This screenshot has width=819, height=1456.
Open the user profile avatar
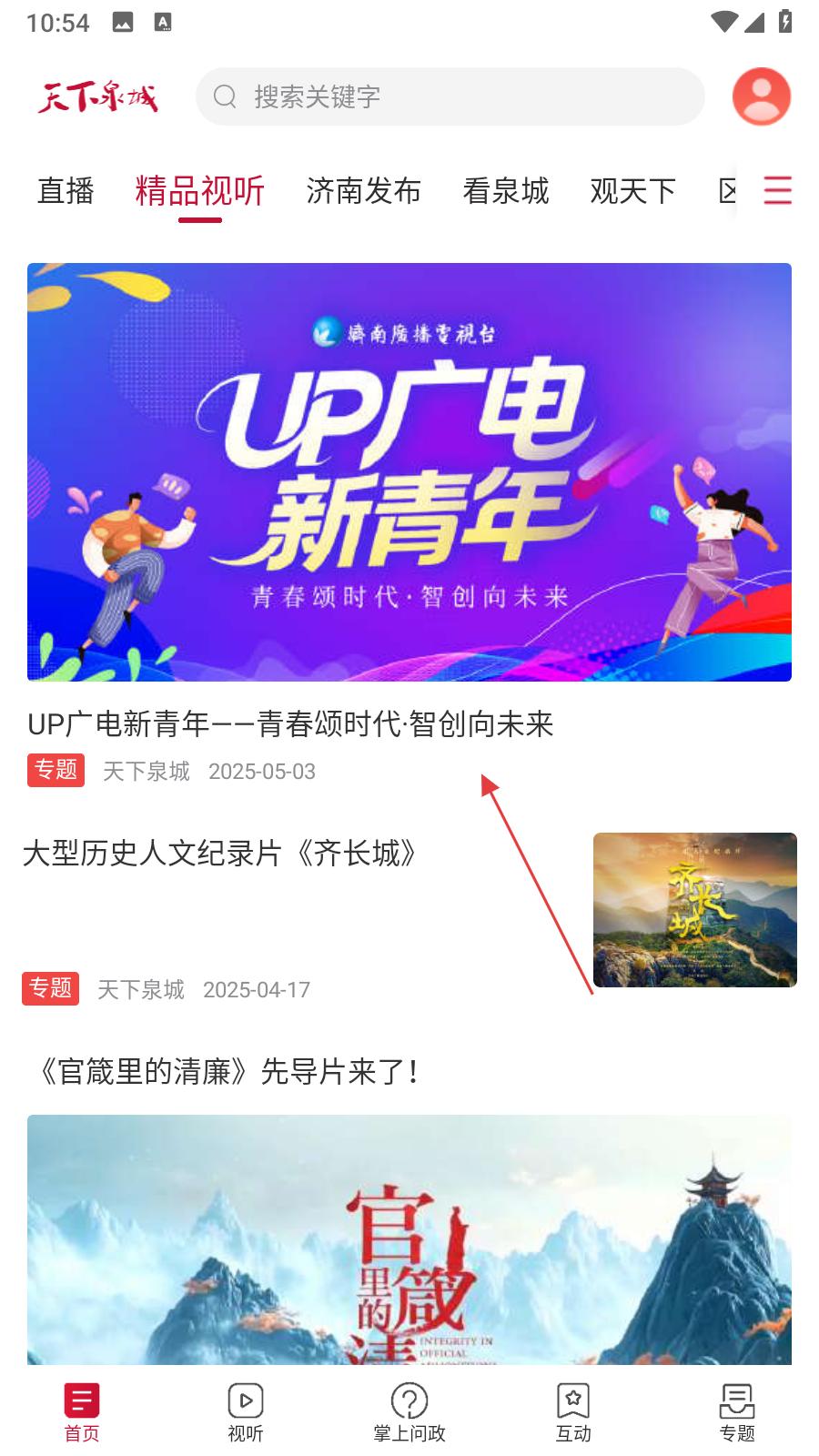point(761,96)
